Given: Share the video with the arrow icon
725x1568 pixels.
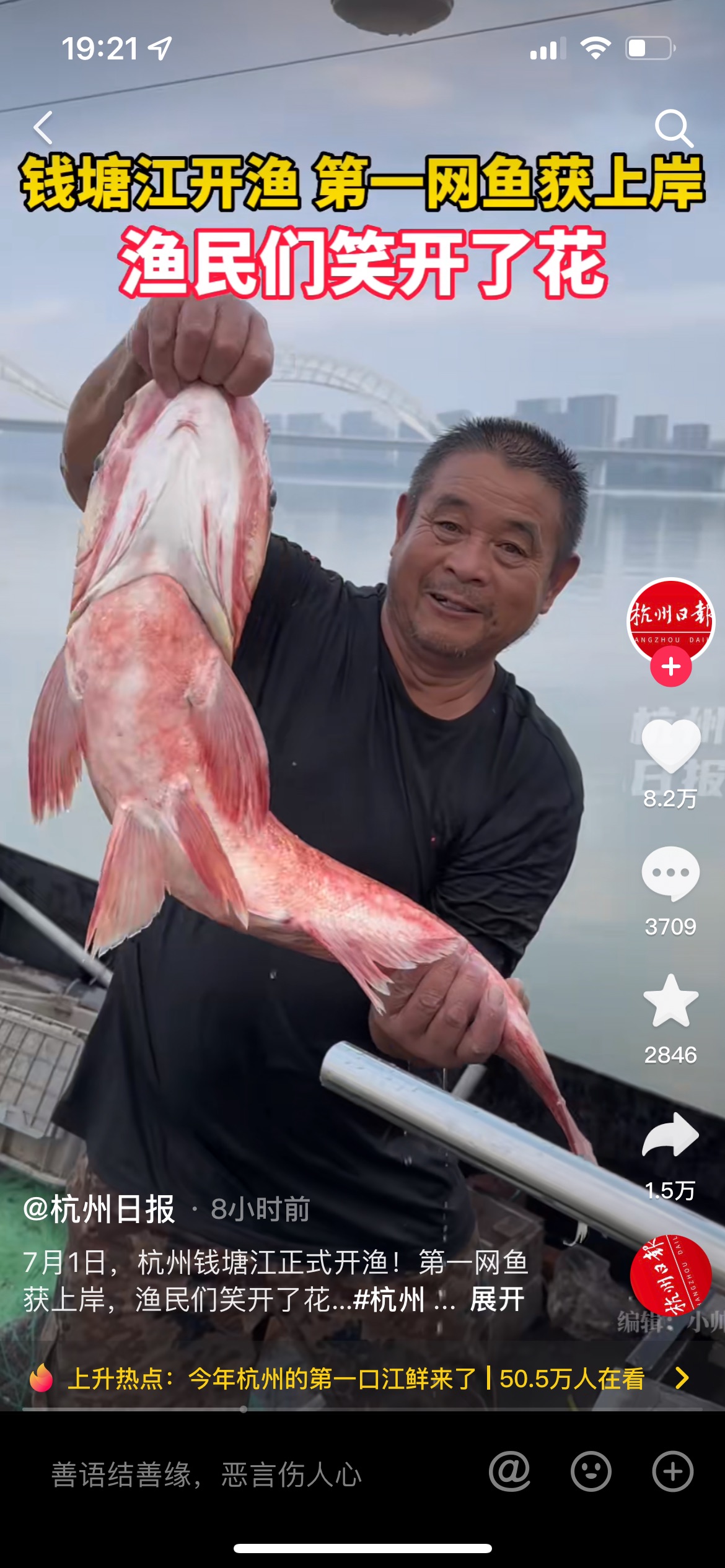Looking at the screenshot, I should coord(670,1135).
